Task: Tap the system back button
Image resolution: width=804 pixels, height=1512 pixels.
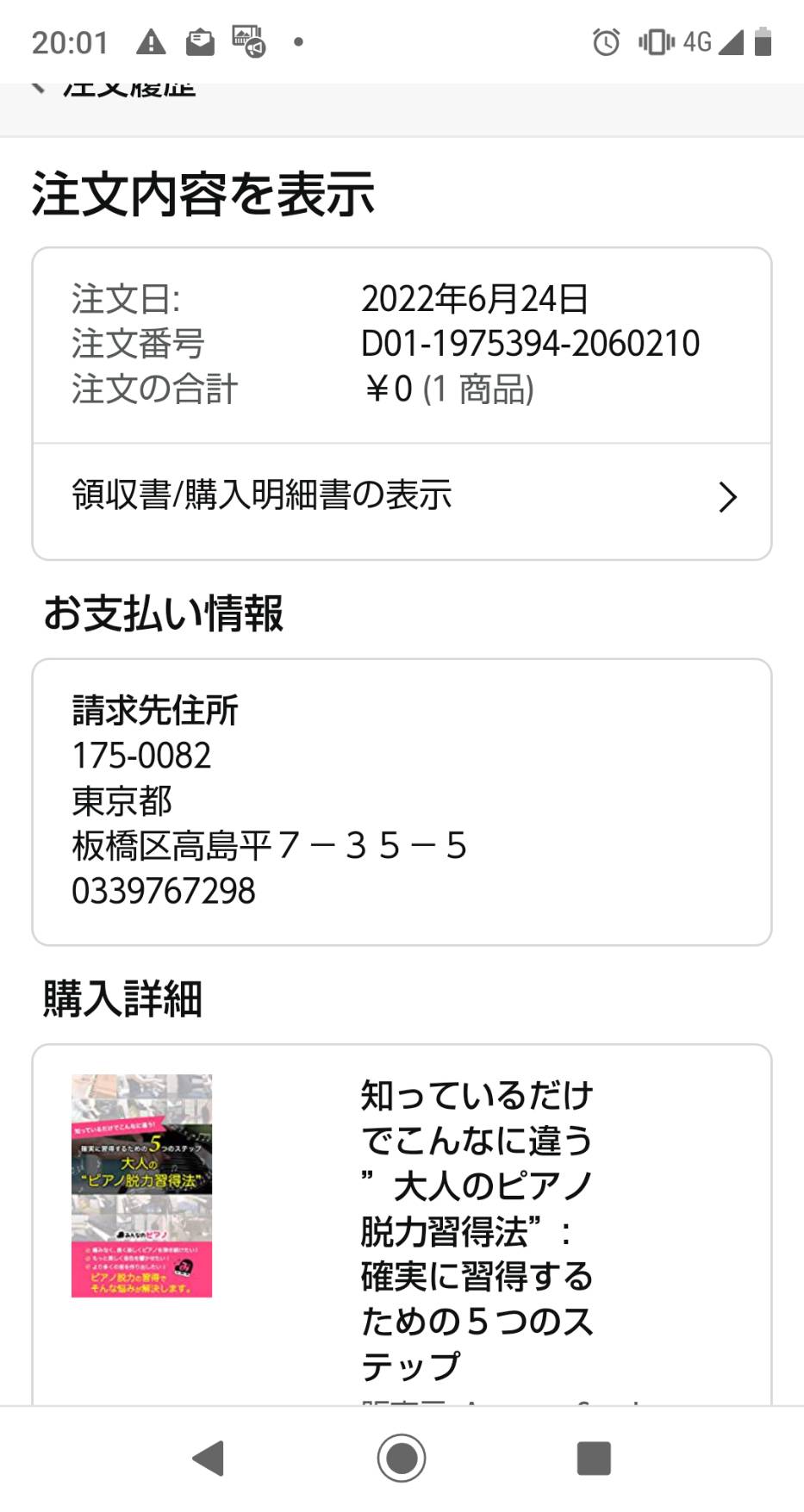Action: 209,1459
